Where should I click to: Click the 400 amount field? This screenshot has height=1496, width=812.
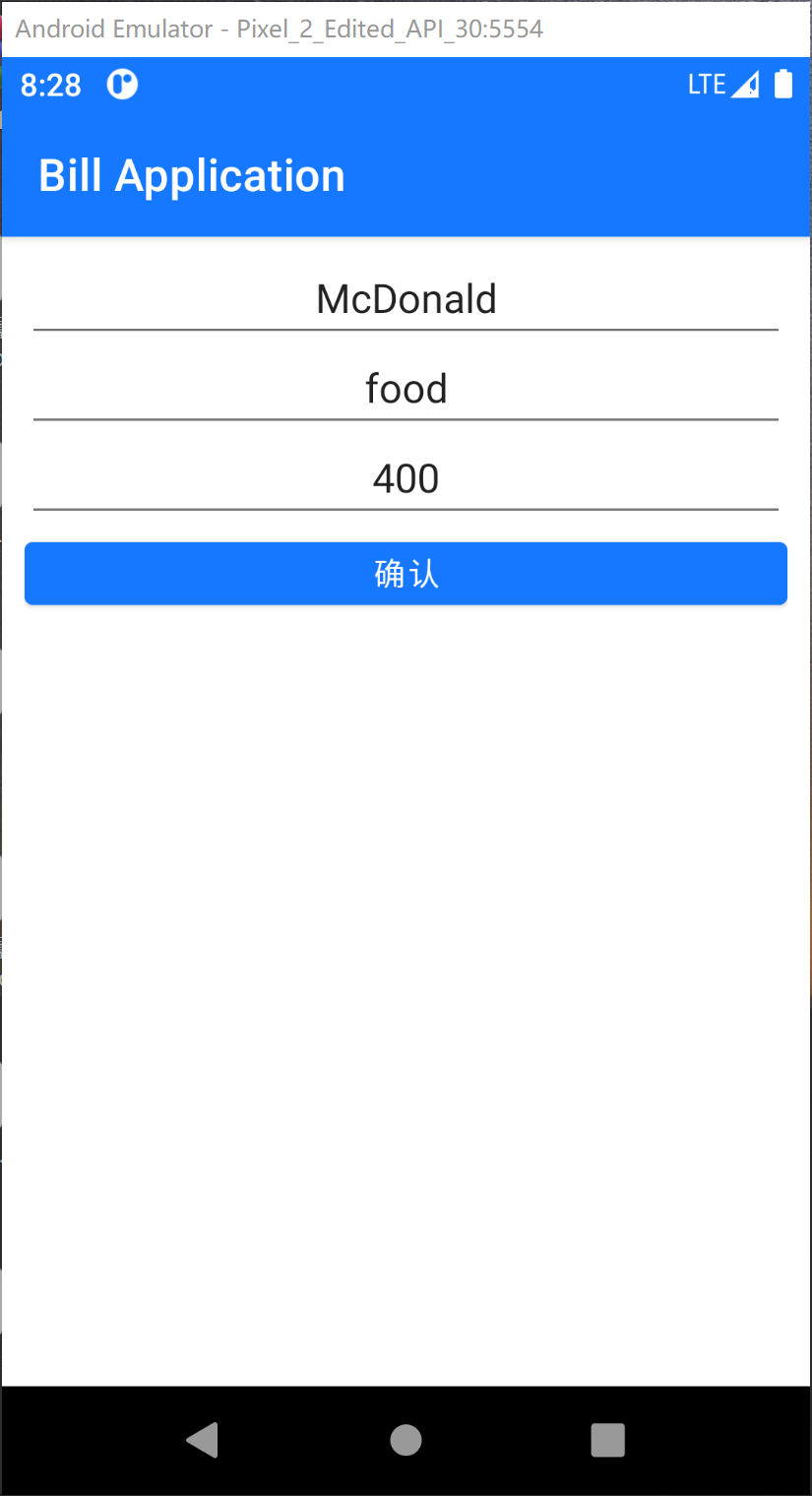pos(406,478)
